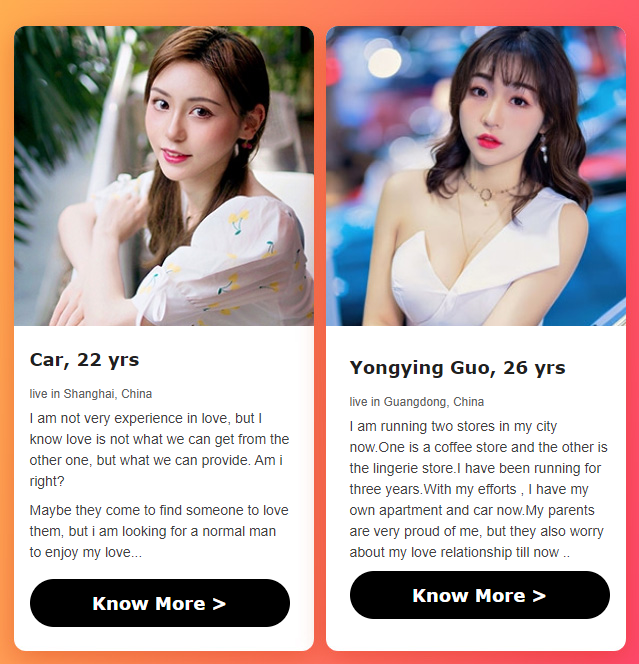Open Yongying Guo's profile photo card
Image resolution: width=639 pixels, height=664 pixels.
click(476, 176)
